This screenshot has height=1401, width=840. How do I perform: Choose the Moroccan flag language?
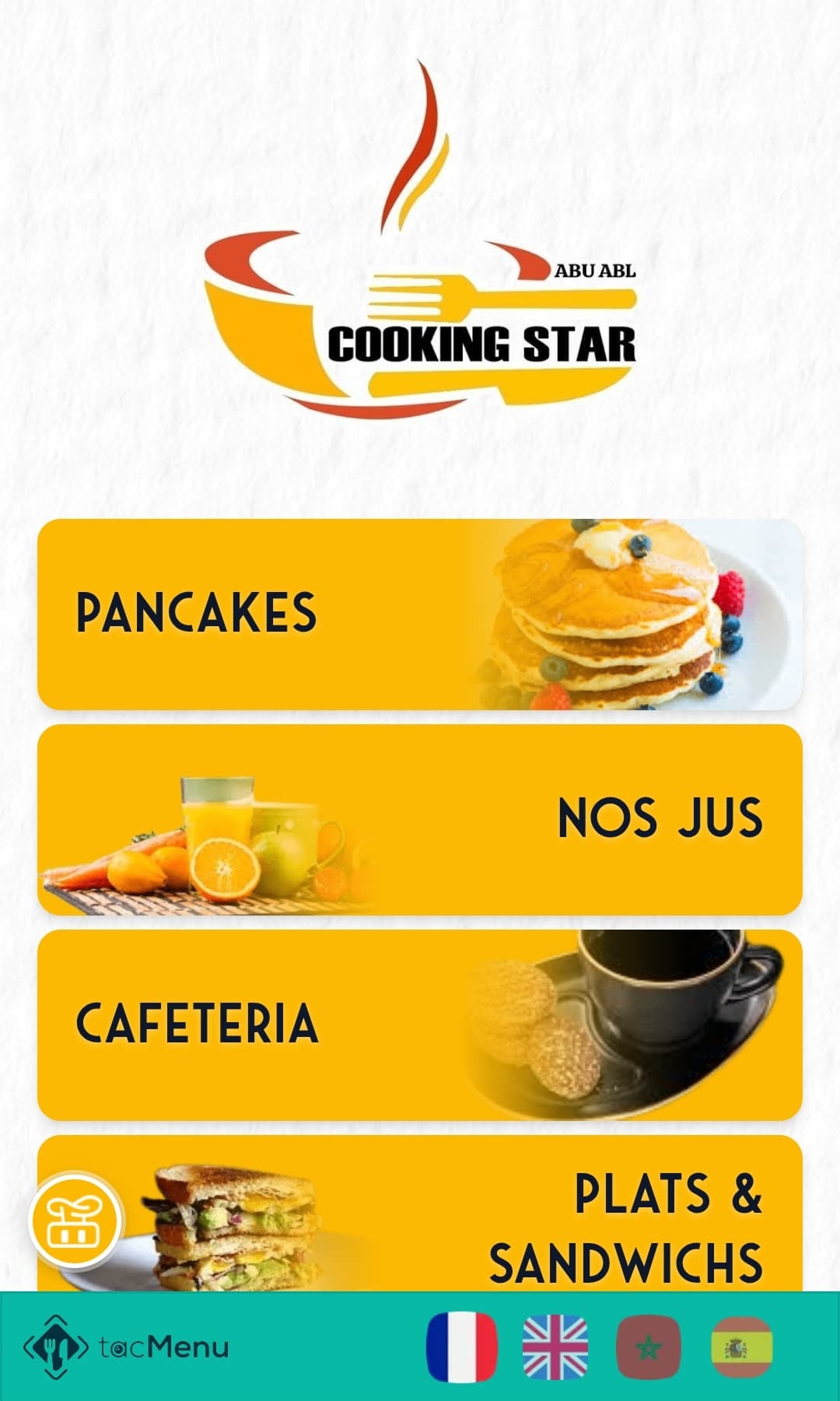coord(648,1347)
